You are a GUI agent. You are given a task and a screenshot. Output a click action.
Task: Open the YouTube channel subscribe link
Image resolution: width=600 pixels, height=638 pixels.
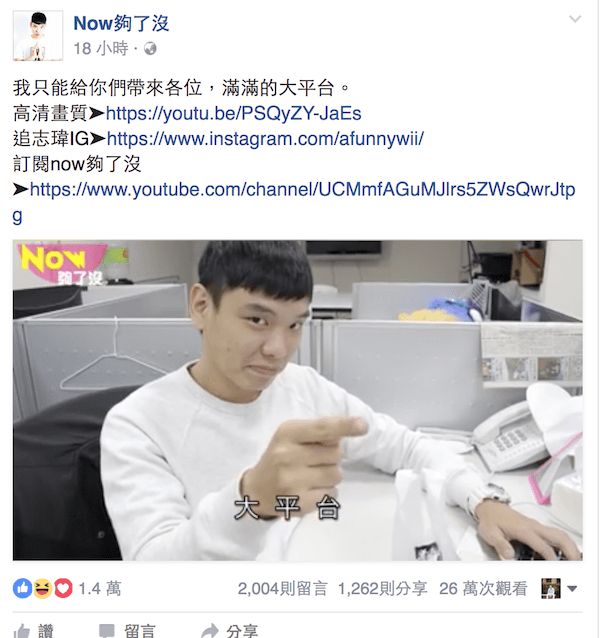point(302,190)
